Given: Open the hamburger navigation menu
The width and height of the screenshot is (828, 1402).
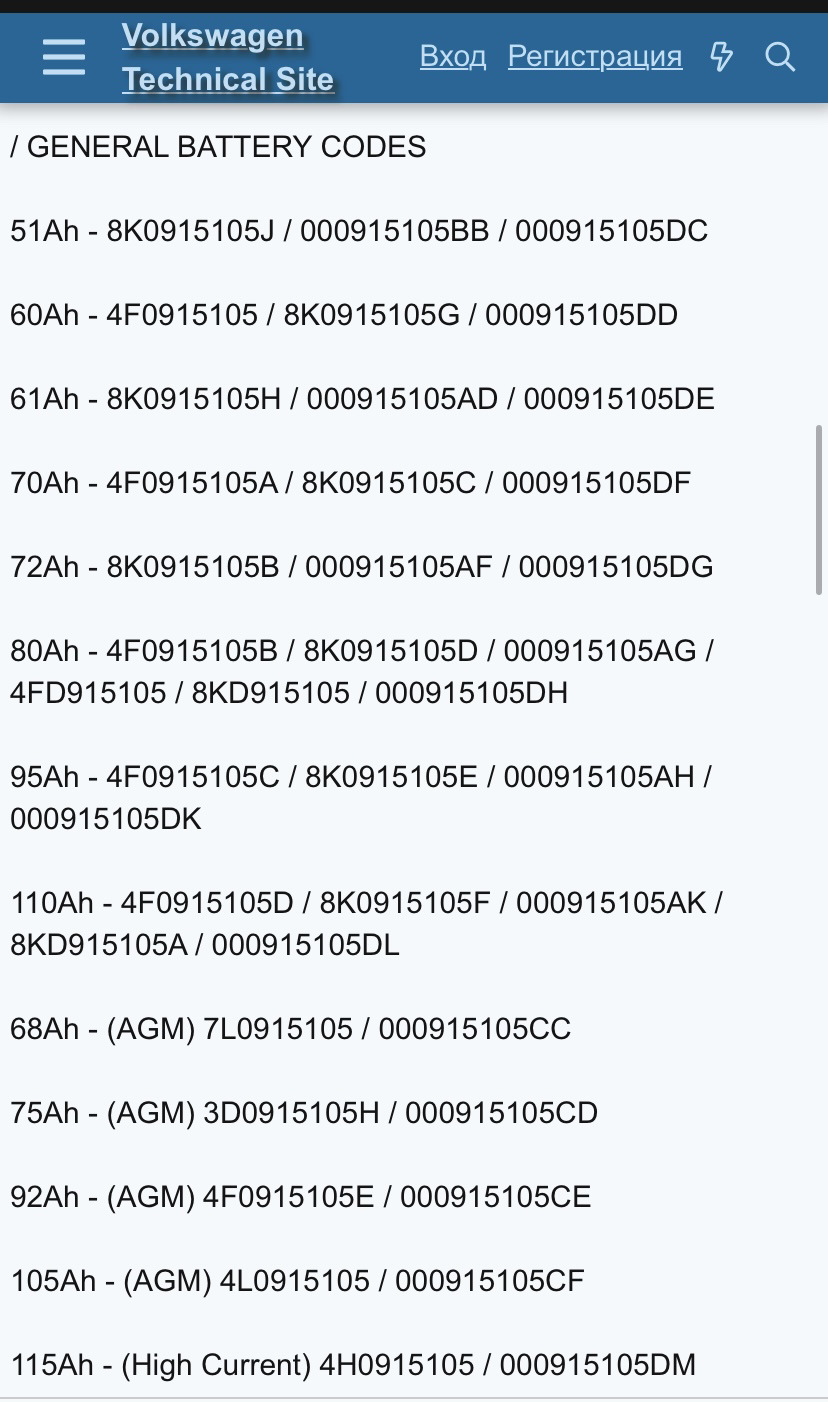Looking at the screenshot, I should point(65,58).
